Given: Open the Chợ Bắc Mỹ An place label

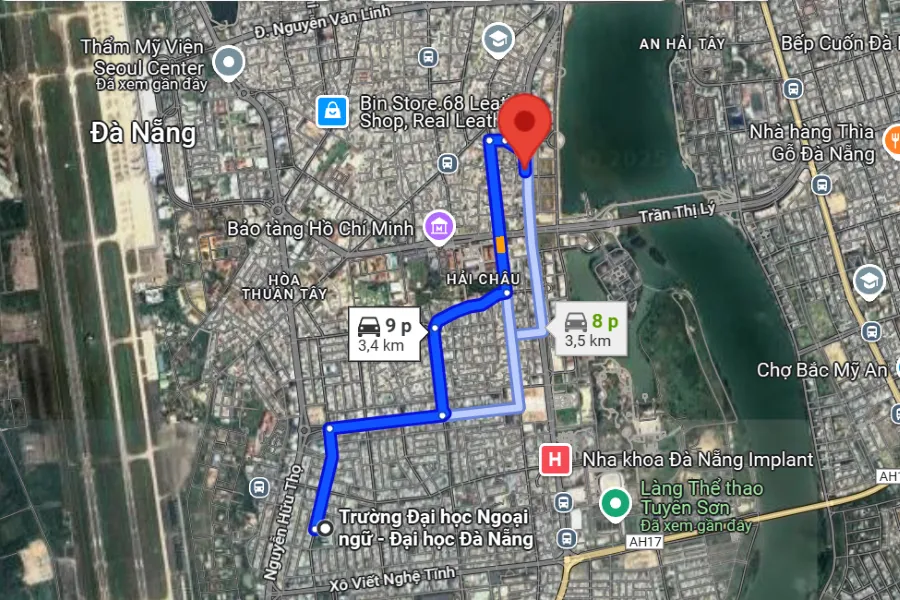Looking at the screenshot, I should [x=822, y=370].
